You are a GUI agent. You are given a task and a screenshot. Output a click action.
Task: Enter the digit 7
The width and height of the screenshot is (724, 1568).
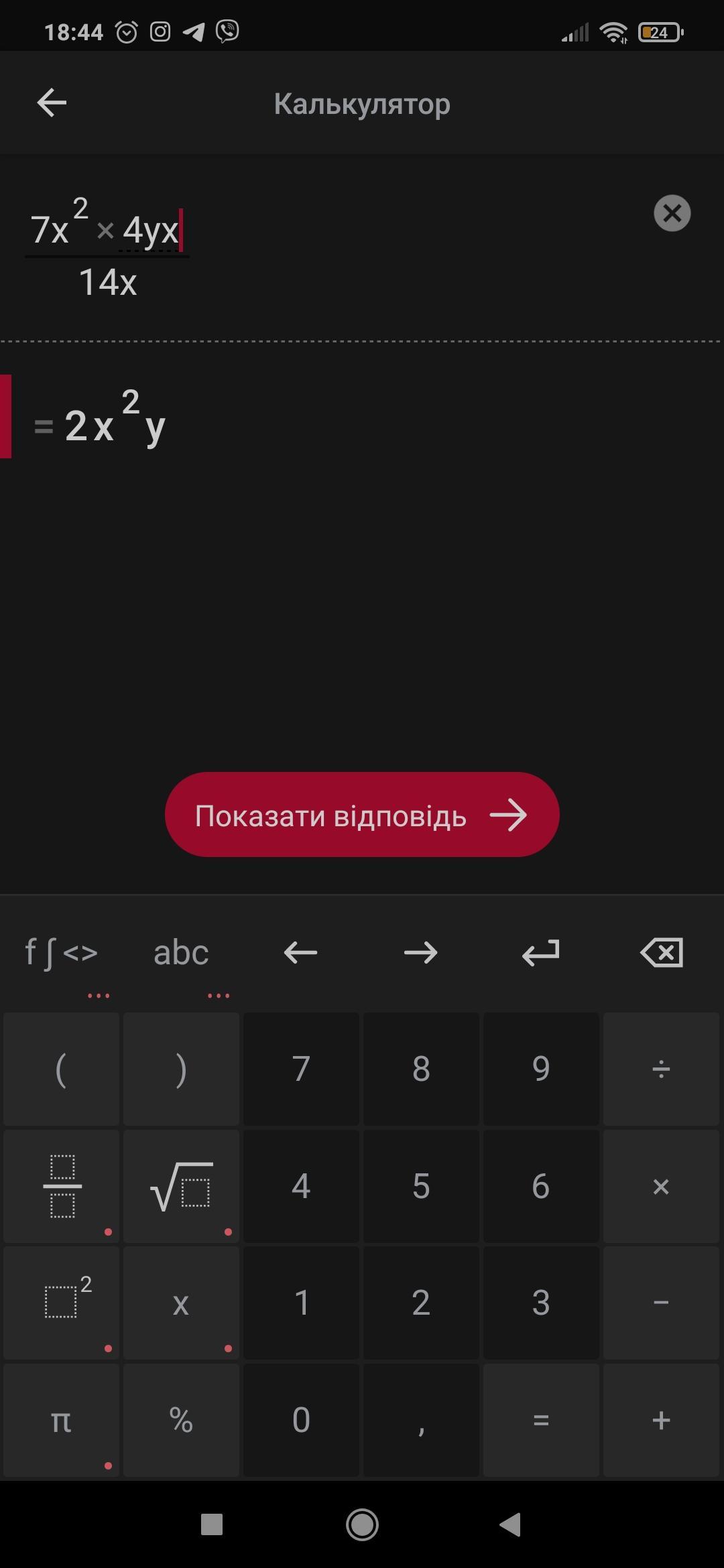click(x=301, y=1069)
